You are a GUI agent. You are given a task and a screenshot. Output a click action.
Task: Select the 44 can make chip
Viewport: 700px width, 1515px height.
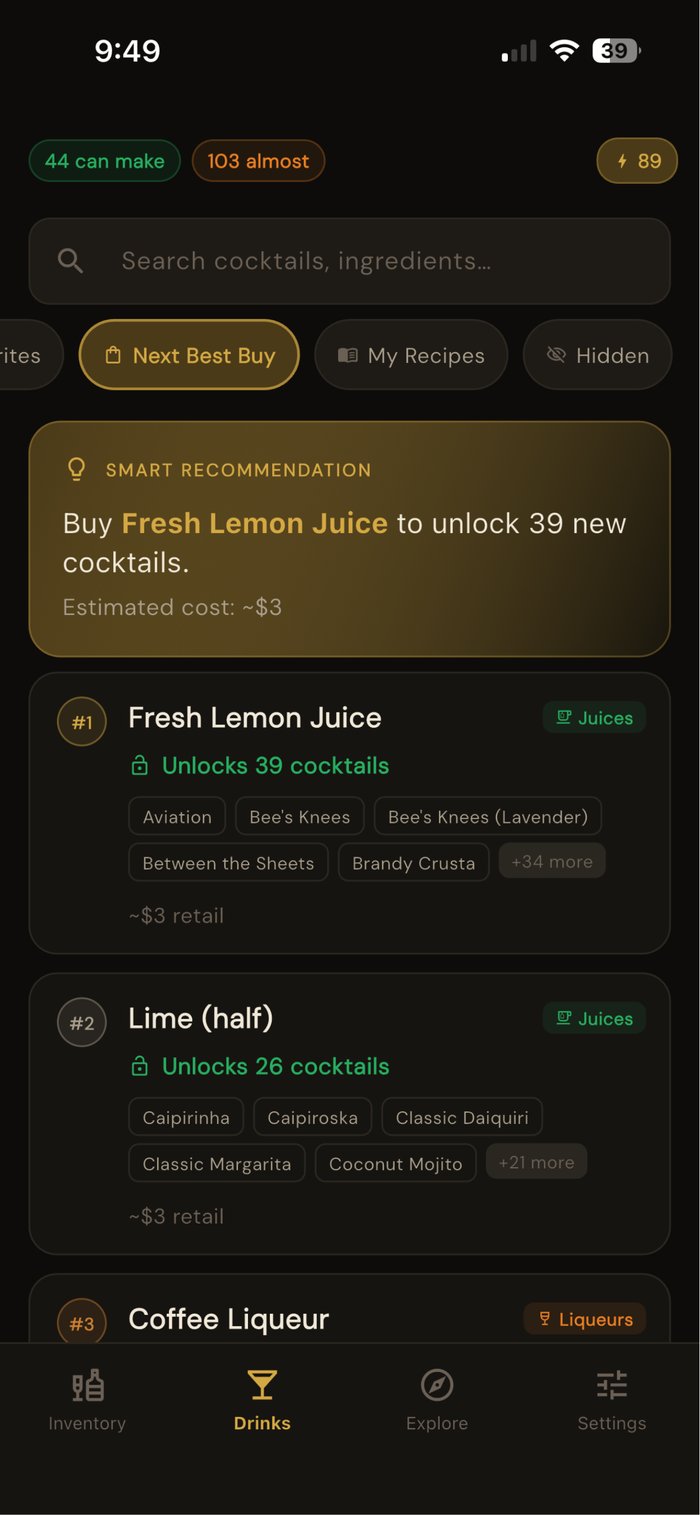click(105, 161)
